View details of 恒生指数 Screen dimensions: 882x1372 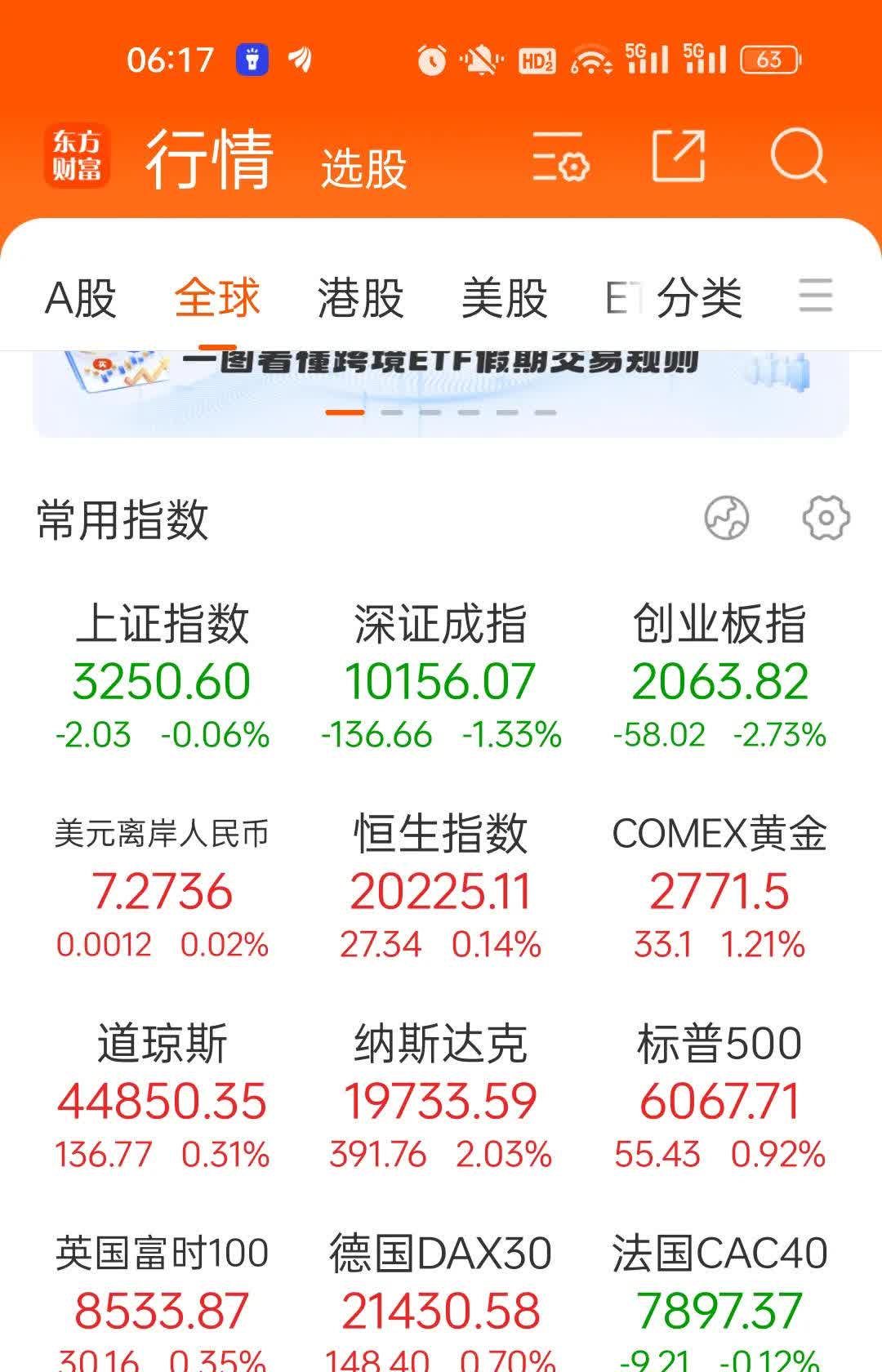[441, 886]
